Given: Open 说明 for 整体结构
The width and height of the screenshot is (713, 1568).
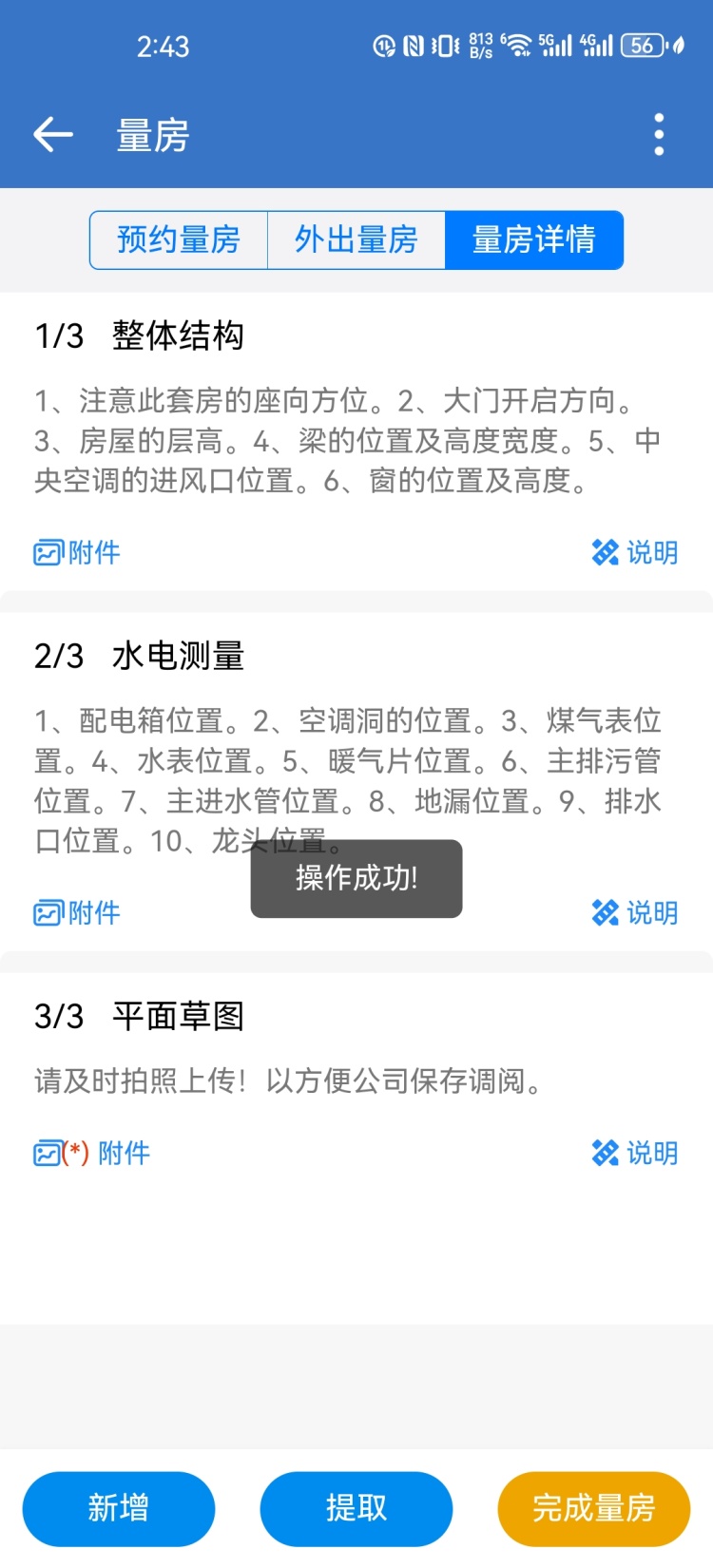Looking at the screenshot, I should 634,552.
